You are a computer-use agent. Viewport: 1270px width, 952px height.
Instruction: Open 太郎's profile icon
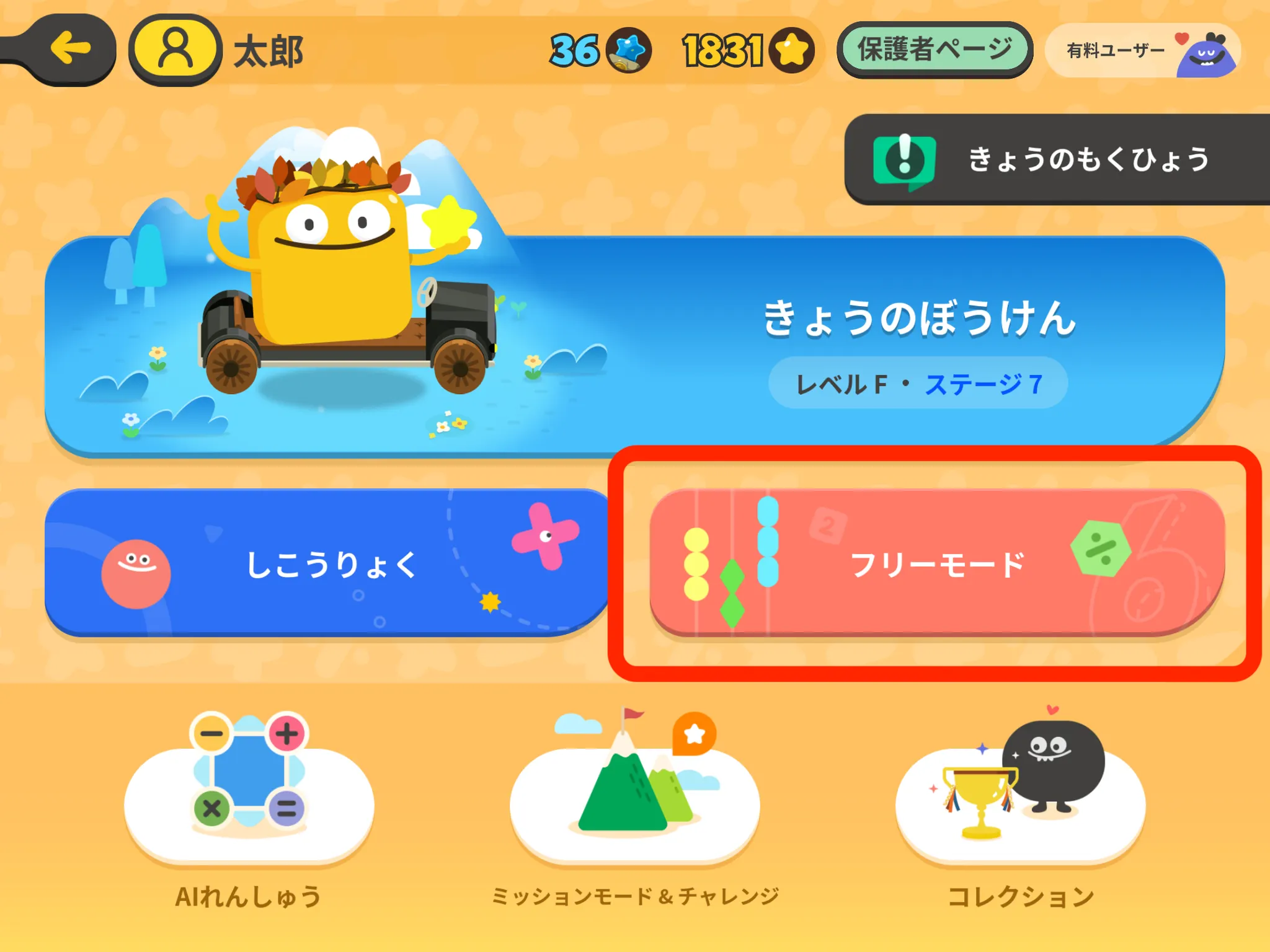click(x=175, y=50)
